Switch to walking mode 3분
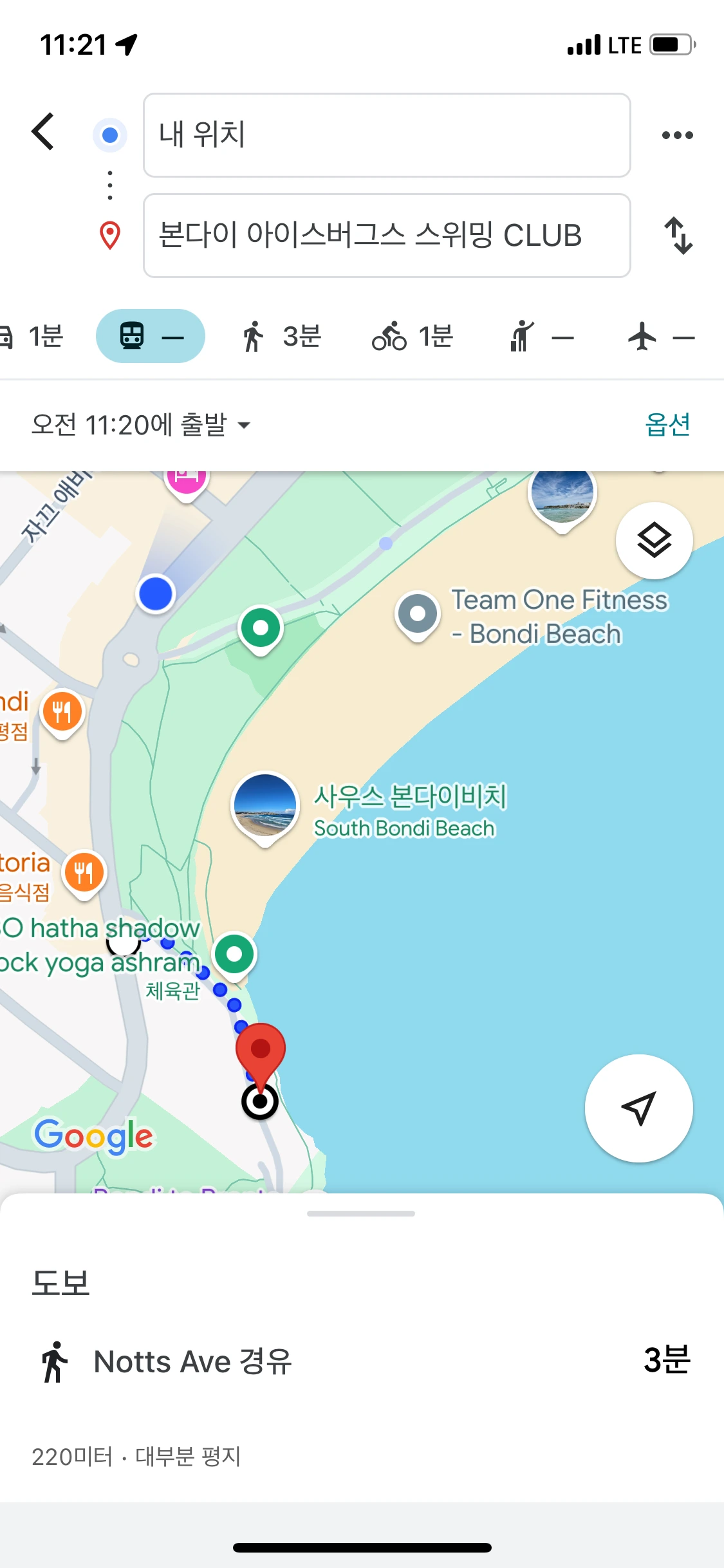Screen dimensions: 724x1568 pos(281,336)
